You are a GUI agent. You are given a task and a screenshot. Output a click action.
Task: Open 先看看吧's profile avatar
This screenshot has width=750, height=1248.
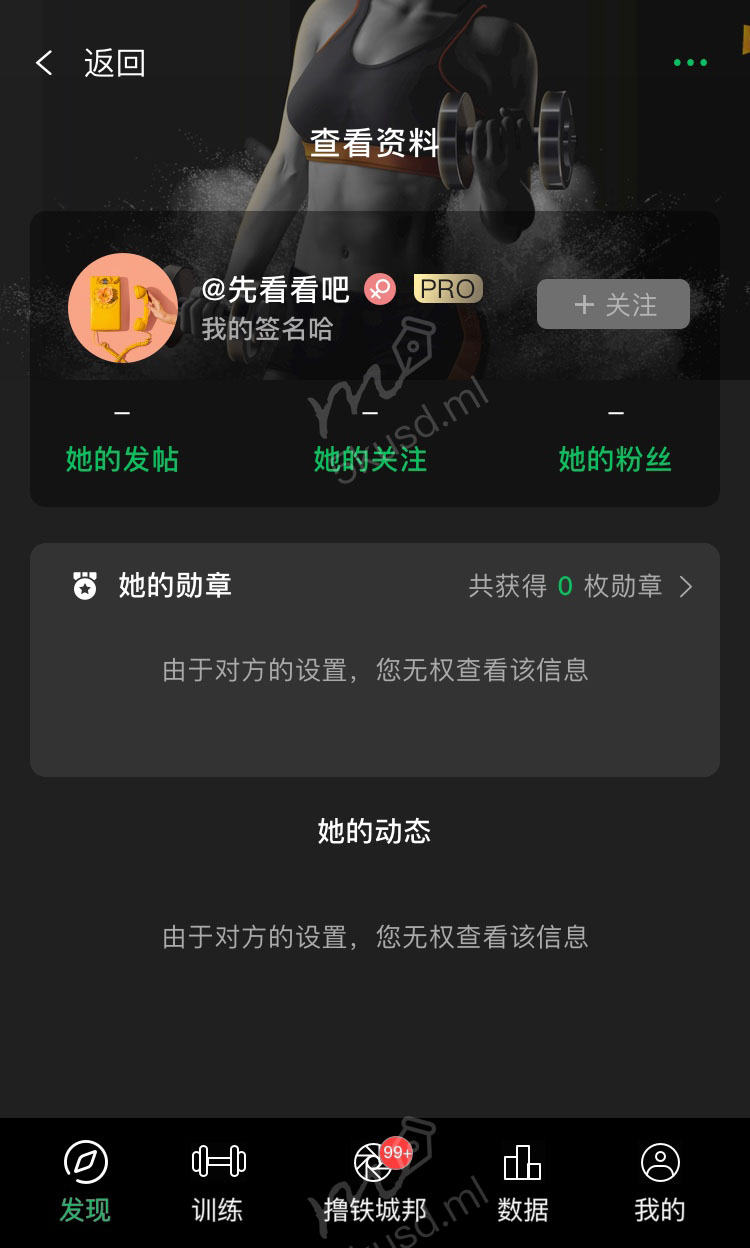(x=123, y=308)
